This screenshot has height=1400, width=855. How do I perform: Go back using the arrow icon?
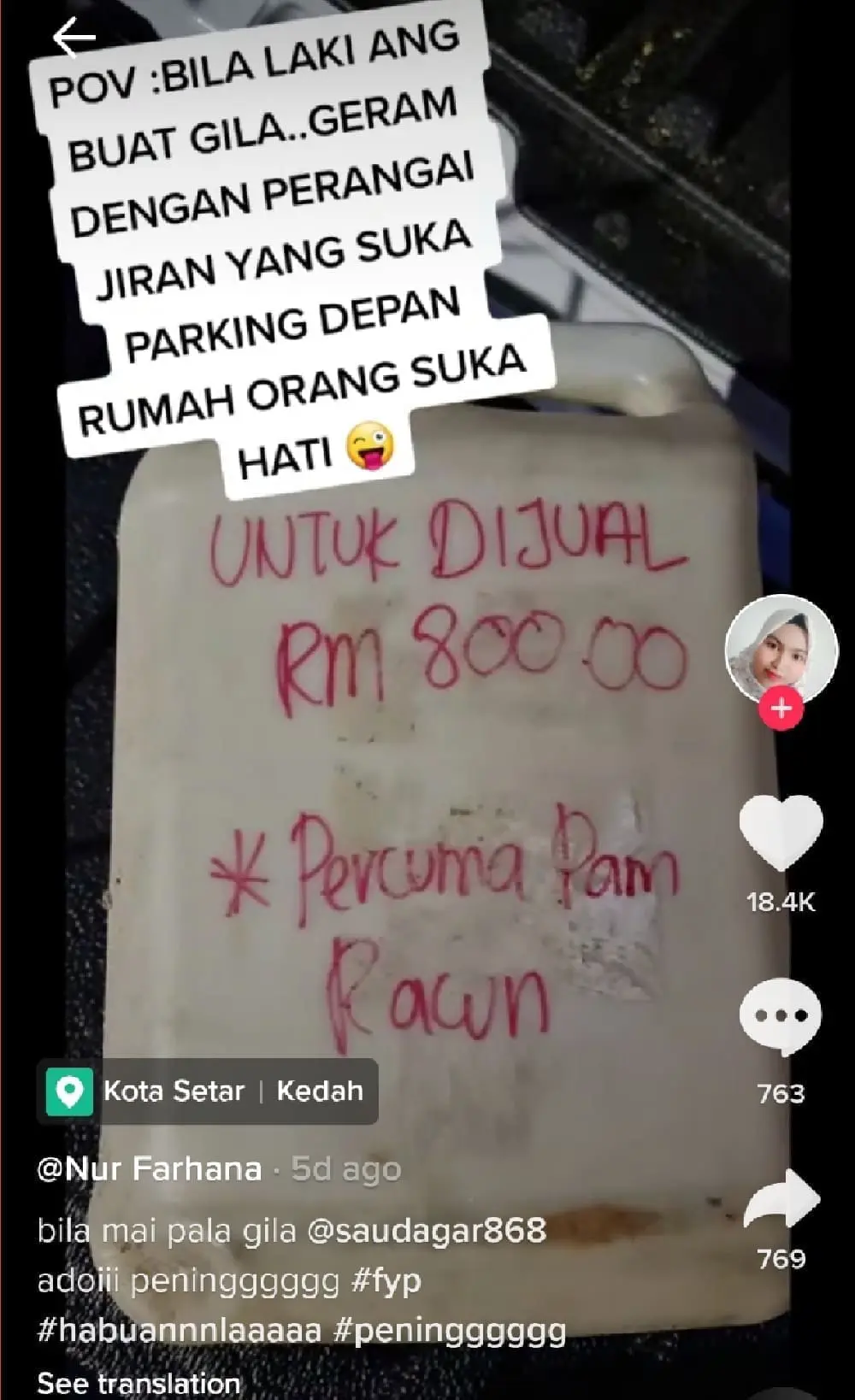tap(74, 38)
